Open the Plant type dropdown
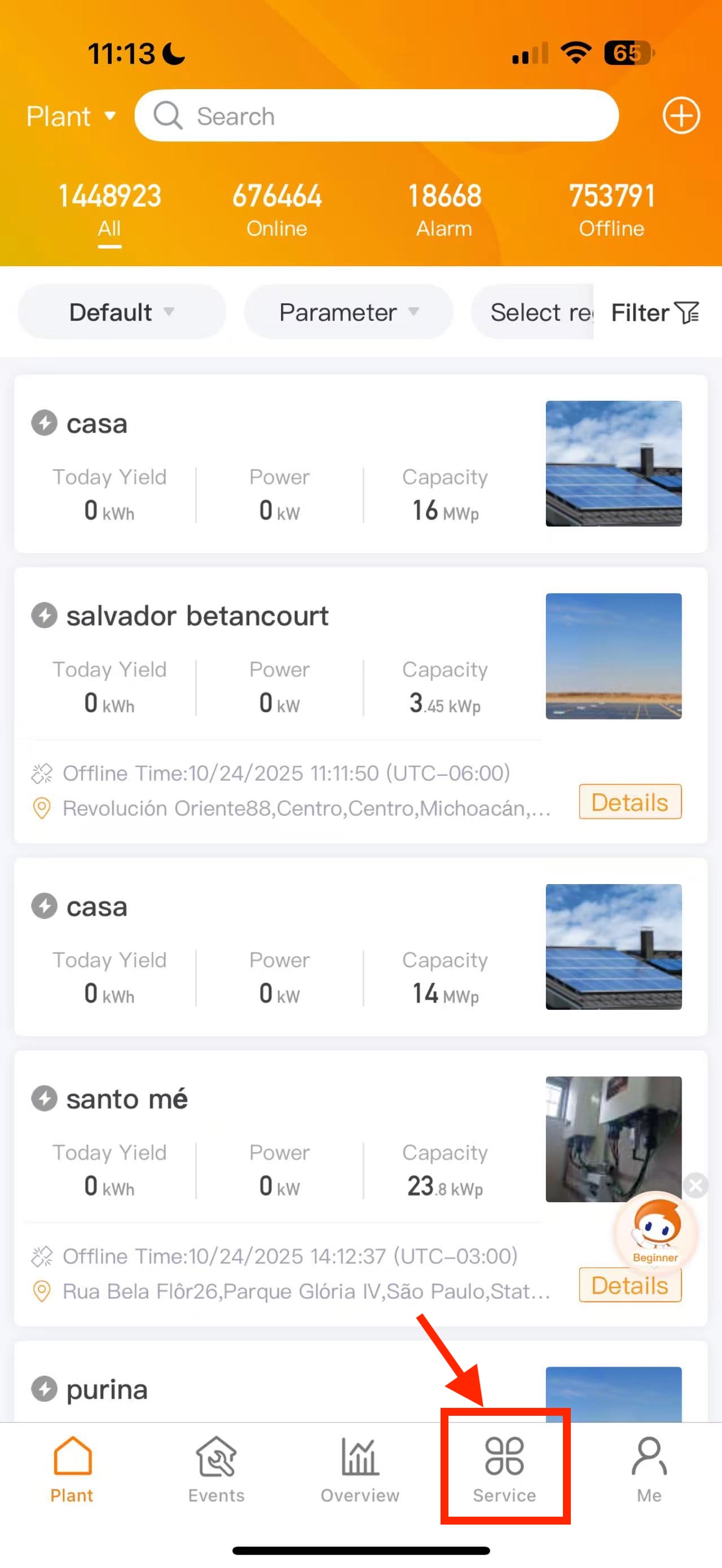 [x=71, y=116]
